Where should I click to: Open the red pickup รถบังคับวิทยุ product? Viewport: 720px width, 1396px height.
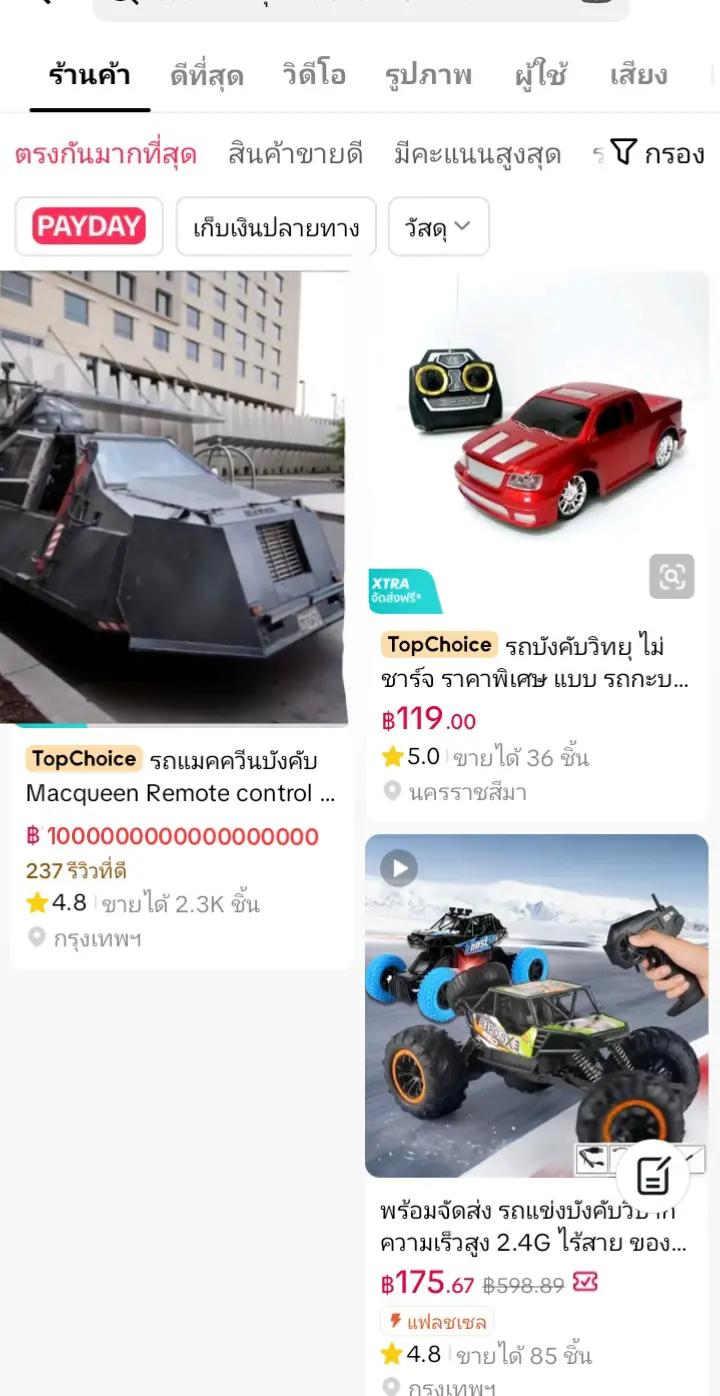pos(537,545)
